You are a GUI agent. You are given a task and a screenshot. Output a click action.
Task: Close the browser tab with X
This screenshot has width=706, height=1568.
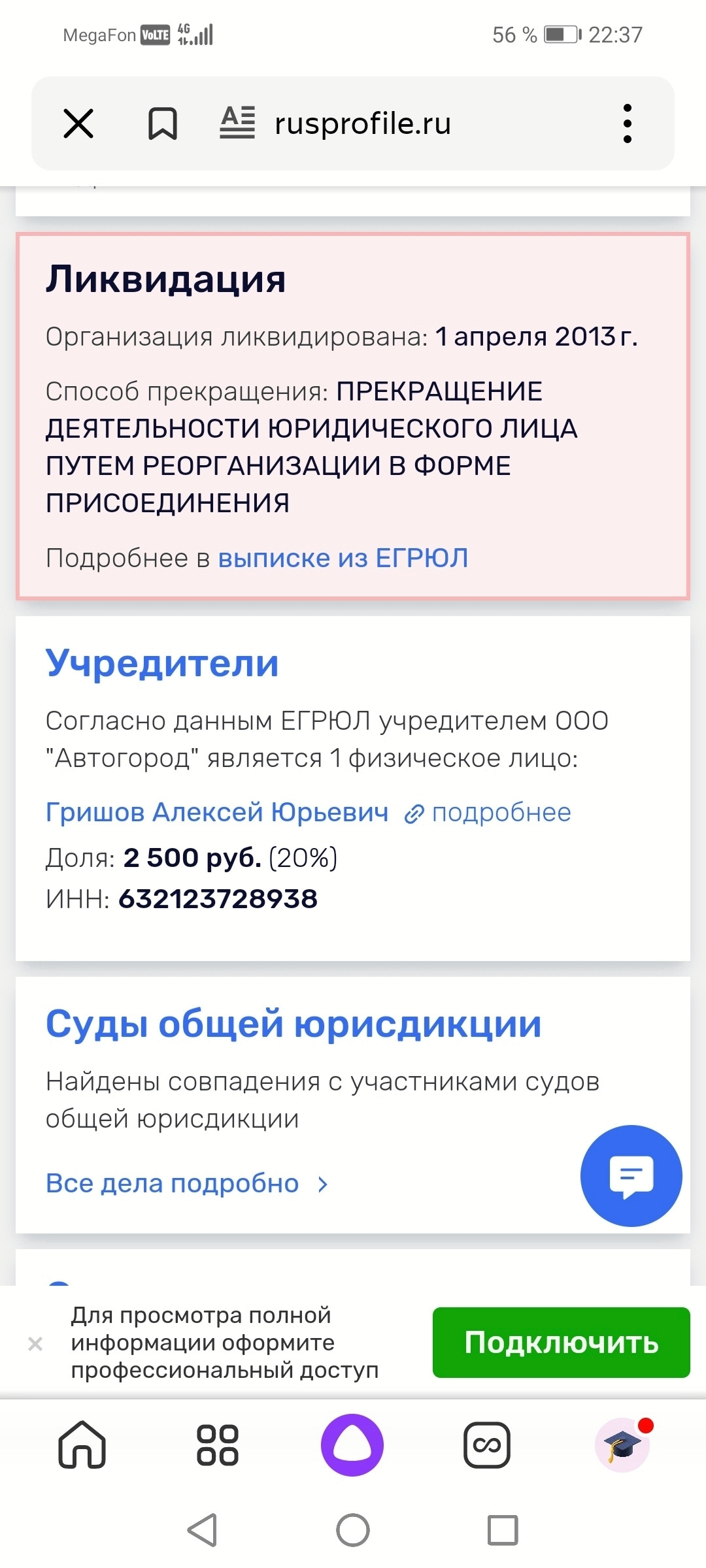pos(78,123)
